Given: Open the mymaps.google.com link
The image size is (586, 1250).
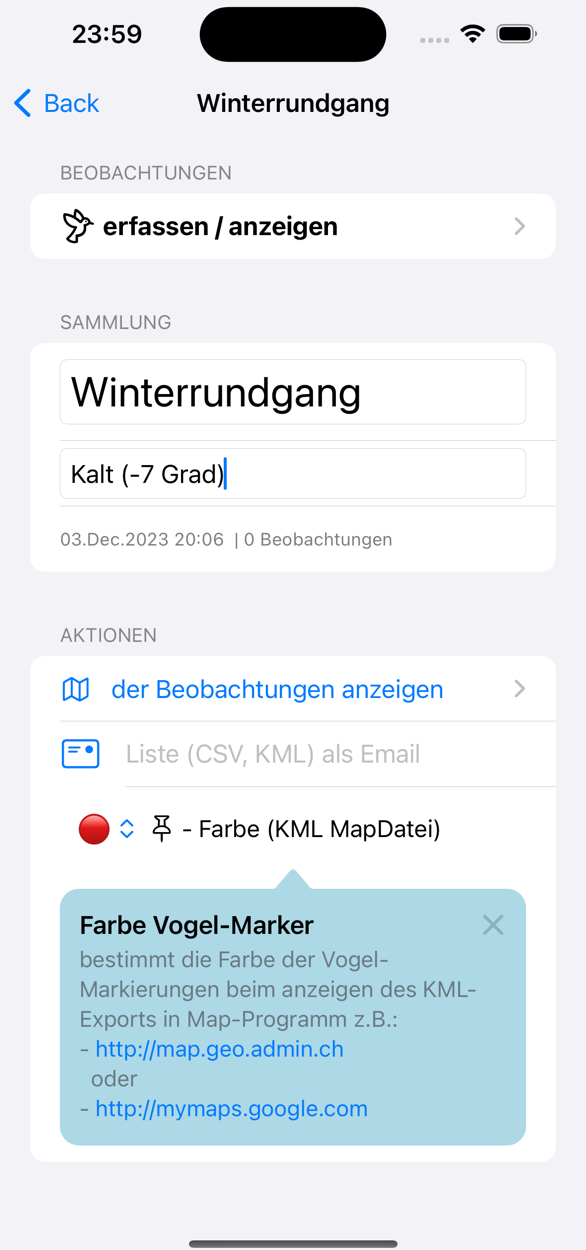Looking at the screenshot, I should [x=231, y=1108].
